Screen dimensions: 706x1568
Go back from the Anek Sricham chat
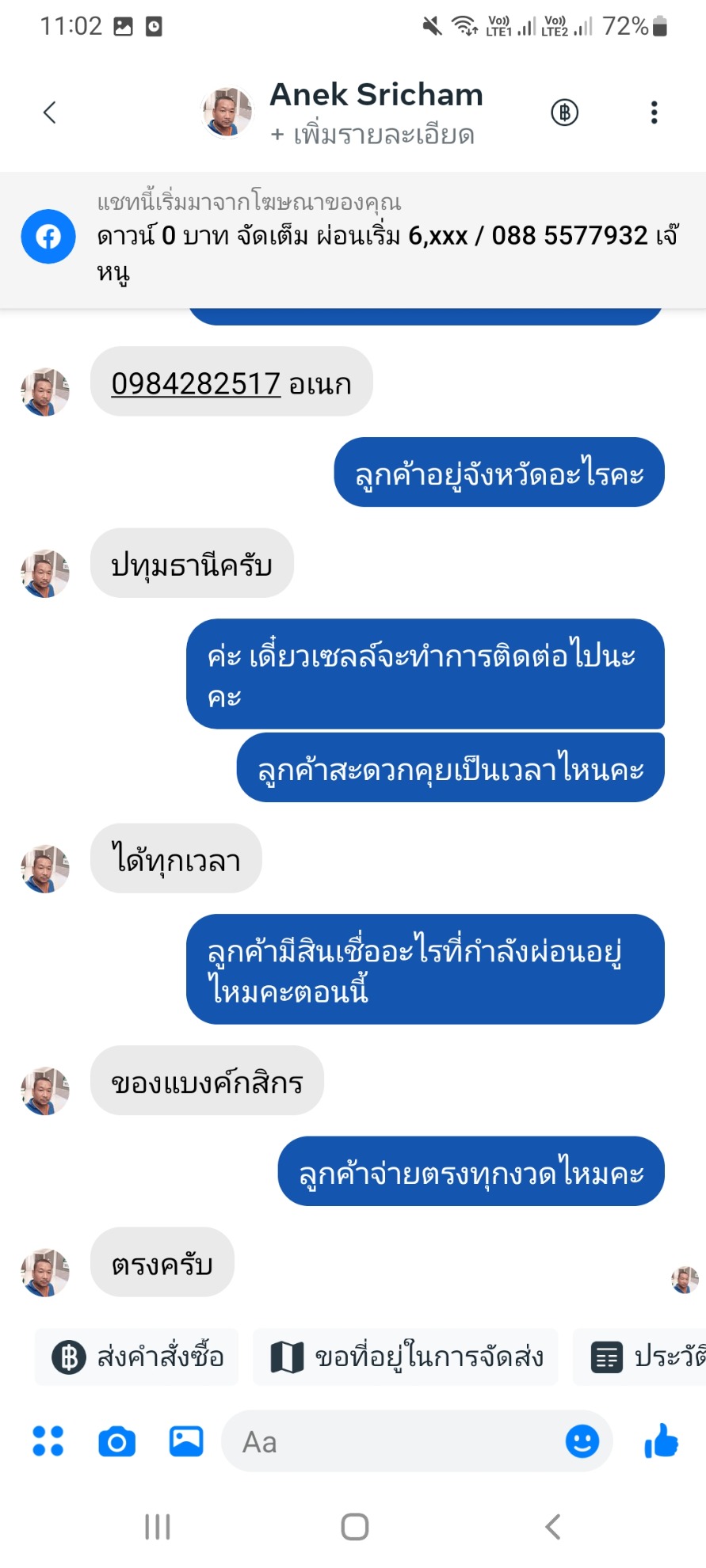(49, 112)
